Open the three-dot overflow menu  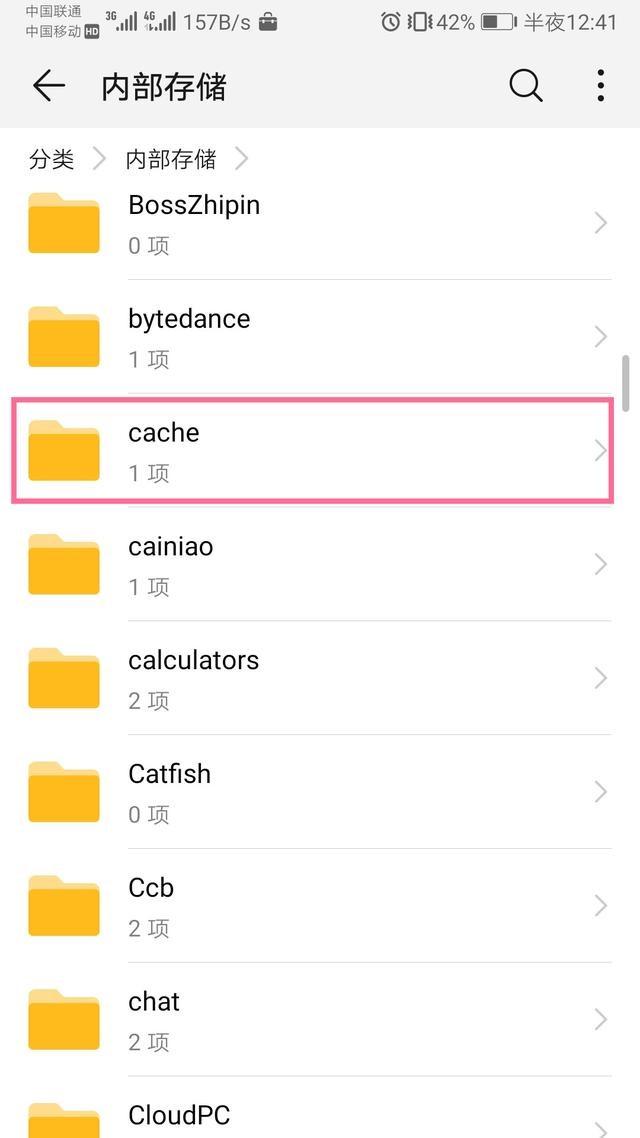(600, 86)
